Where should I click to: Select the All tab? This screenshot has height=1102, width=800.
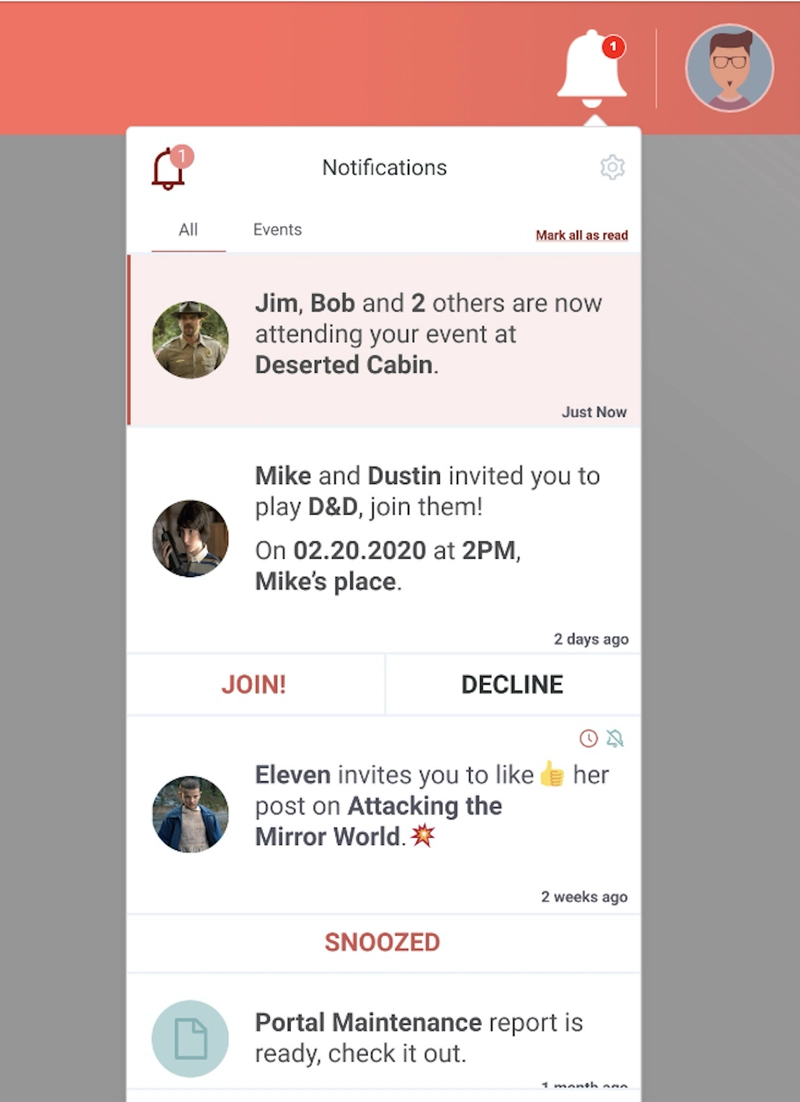point(188,229)
